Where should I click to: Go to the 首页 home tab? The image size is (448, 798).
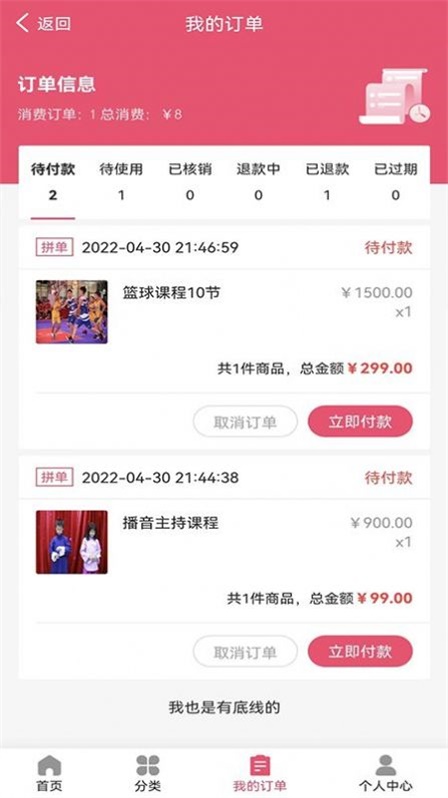[49, 773]
